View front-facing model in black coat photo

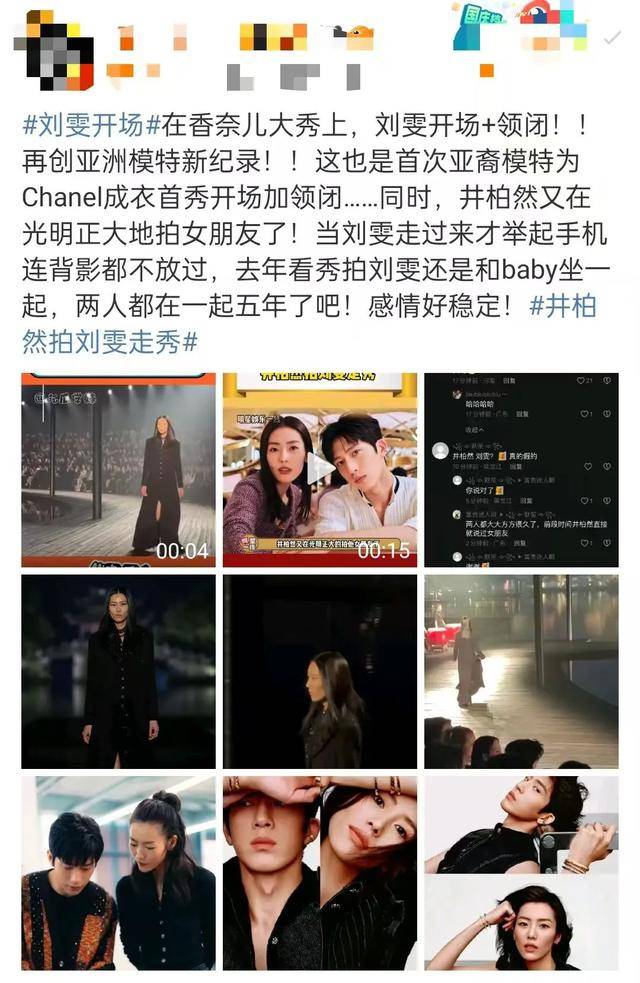click(x=119, y=672)
